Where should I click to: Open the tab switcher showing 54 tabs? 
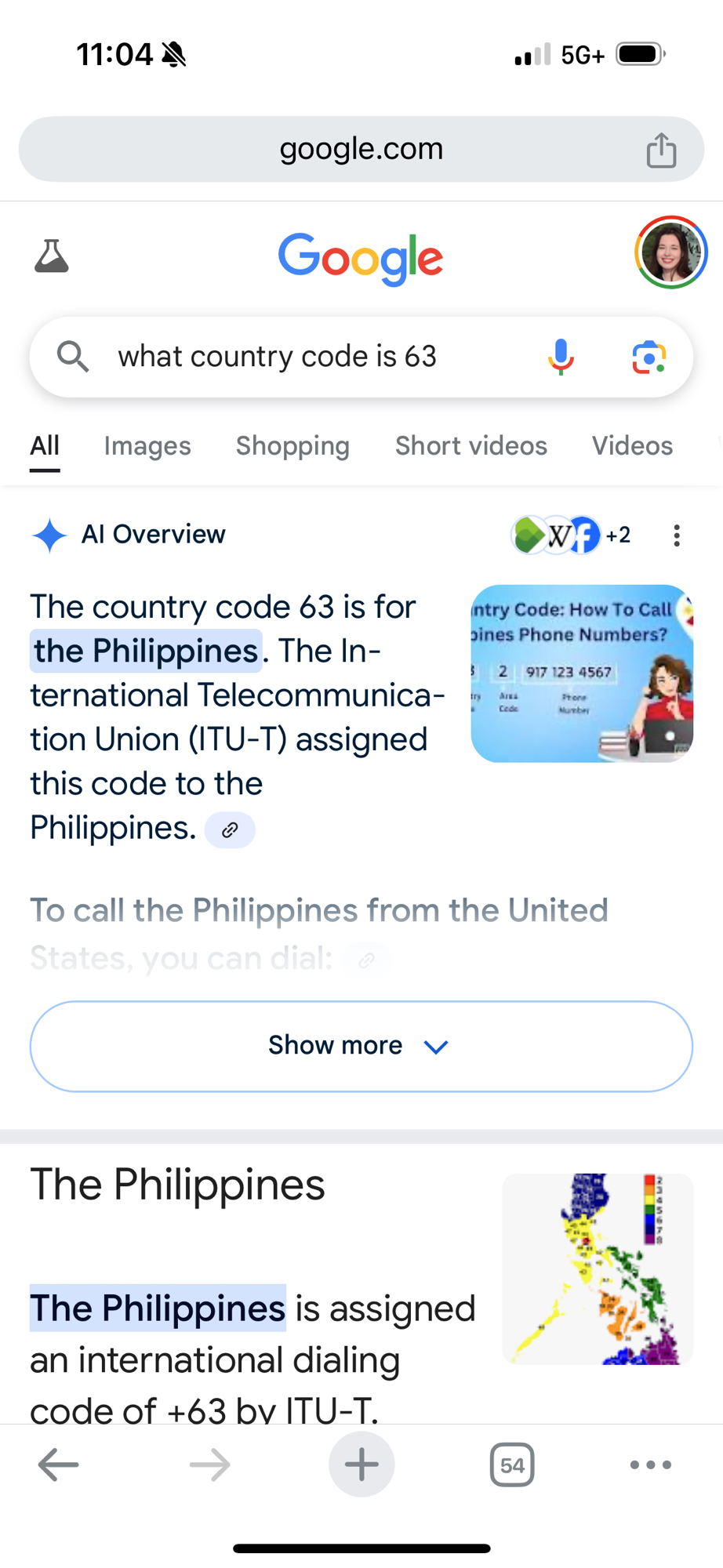(x=511, y=1465)
